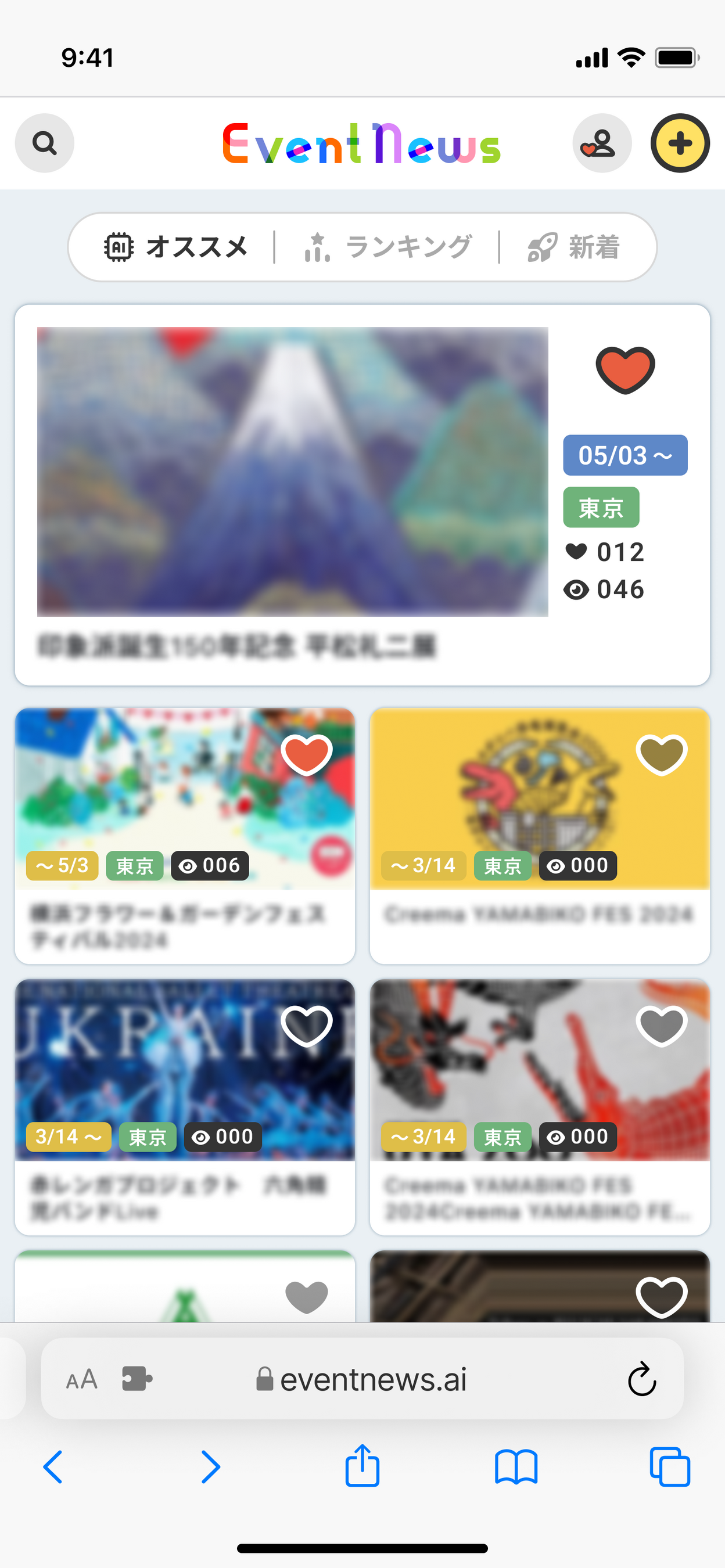The image size is (725, 1568).
Task: Open the red crocodile artwork event card
Action: pos(539,1187)
